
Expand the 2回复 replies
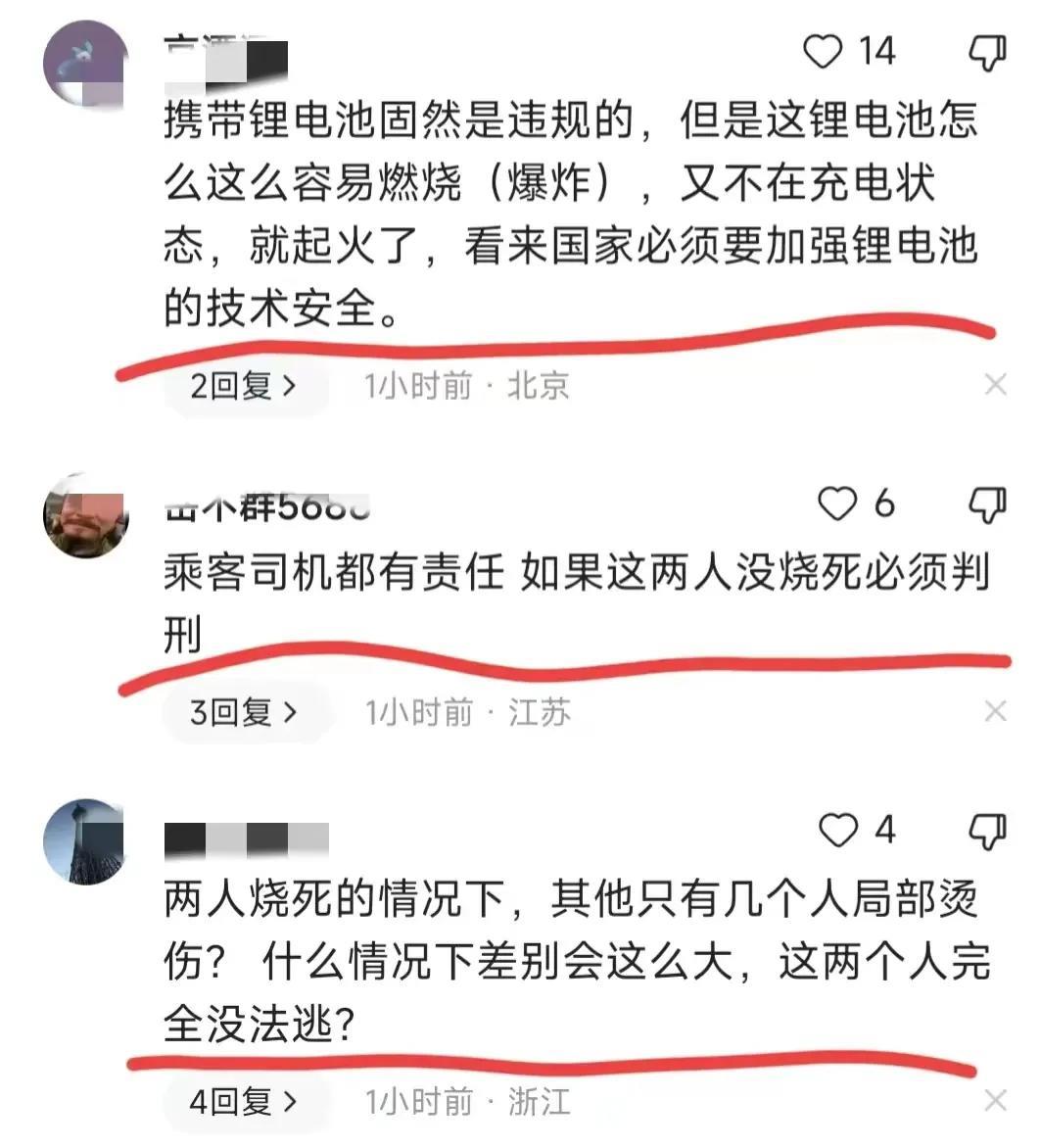pos(242,385)
